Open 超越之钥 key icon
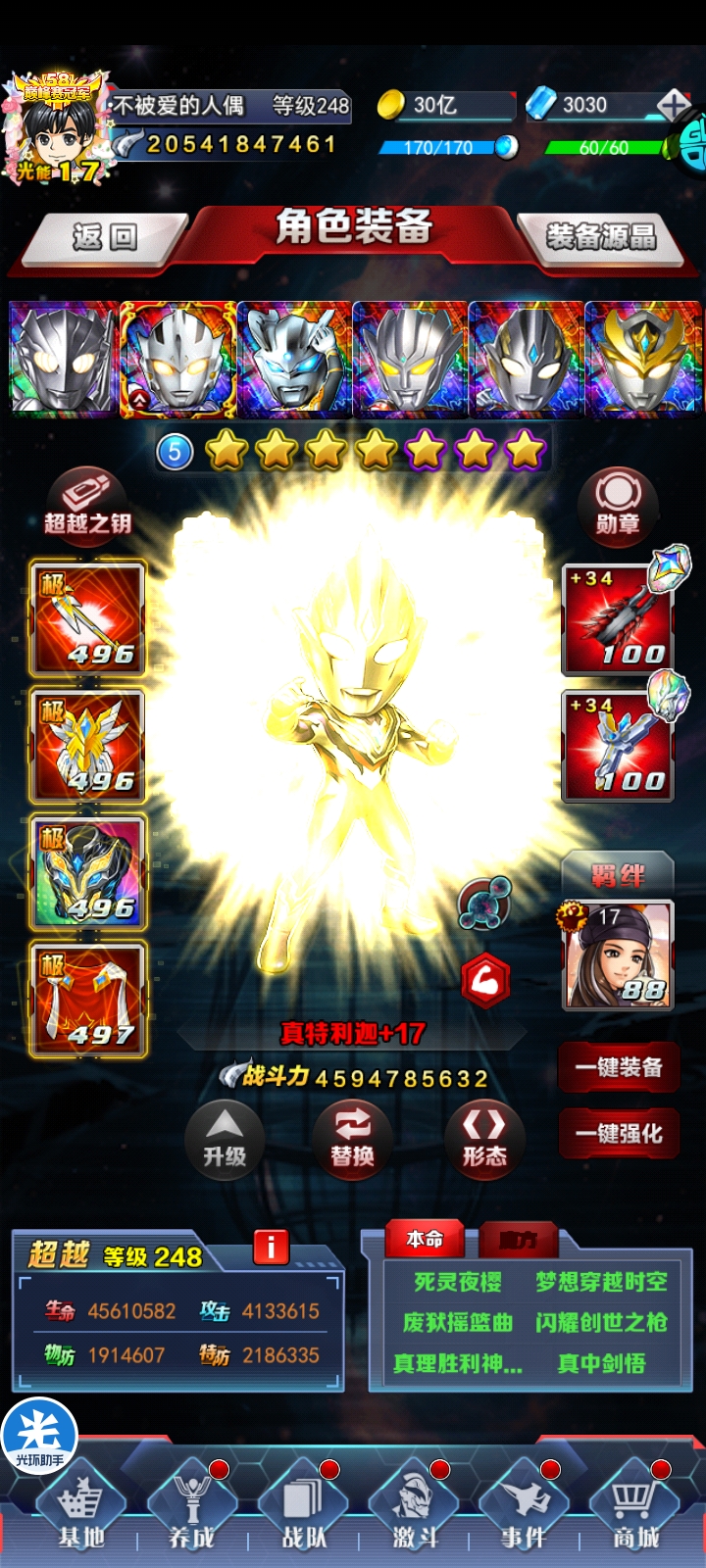Viewport: 706px width, 1568px height. (x=87, y=503)
